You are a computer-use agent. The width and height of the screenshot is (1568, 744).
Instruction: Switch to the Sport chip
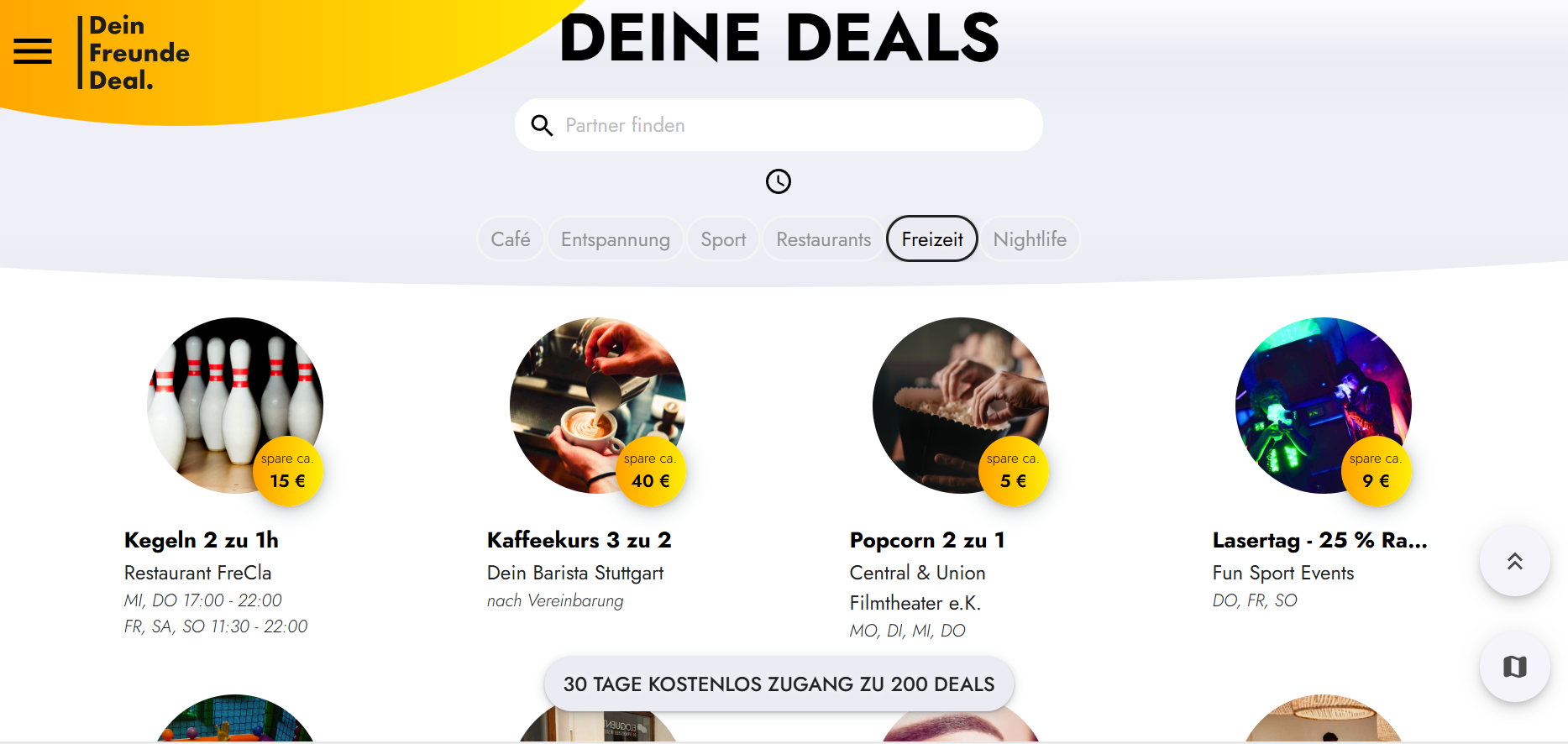click(x=722, y=239)
